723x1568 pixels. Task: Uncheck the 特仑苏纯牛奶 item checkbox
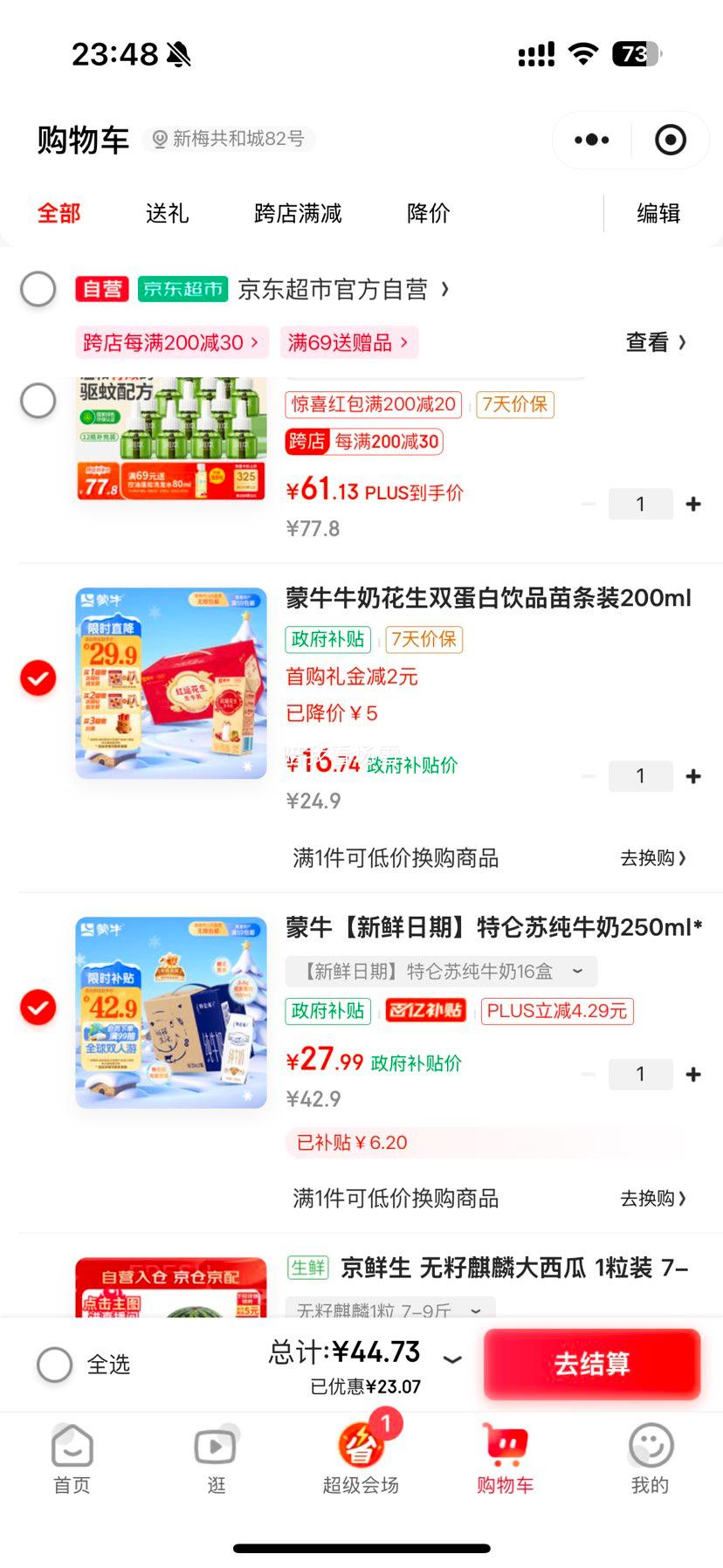pyautogui.click(x=38, y=1006)
